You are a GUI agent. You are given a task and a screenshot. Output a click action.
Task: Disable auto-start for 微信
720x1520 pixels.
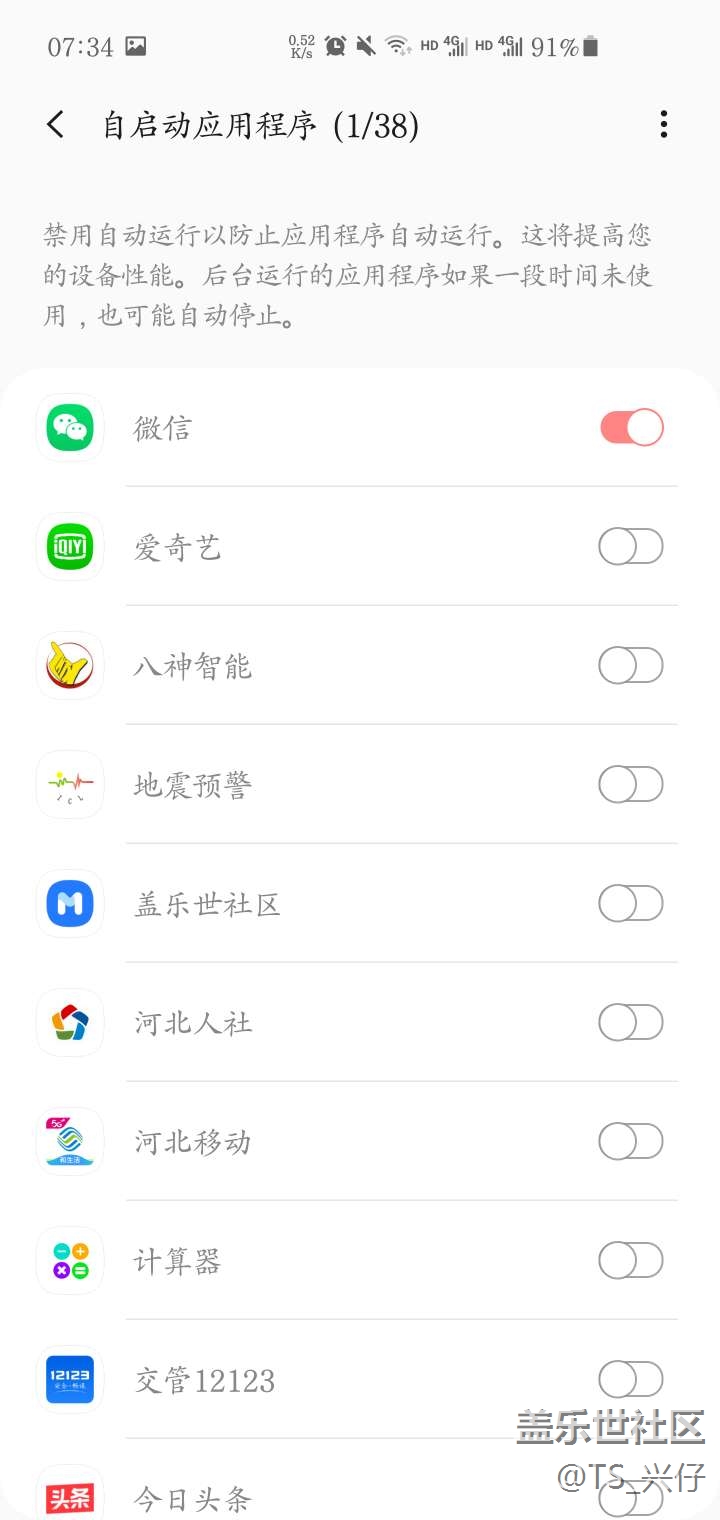pyautogui.click(x=631, y=428)
